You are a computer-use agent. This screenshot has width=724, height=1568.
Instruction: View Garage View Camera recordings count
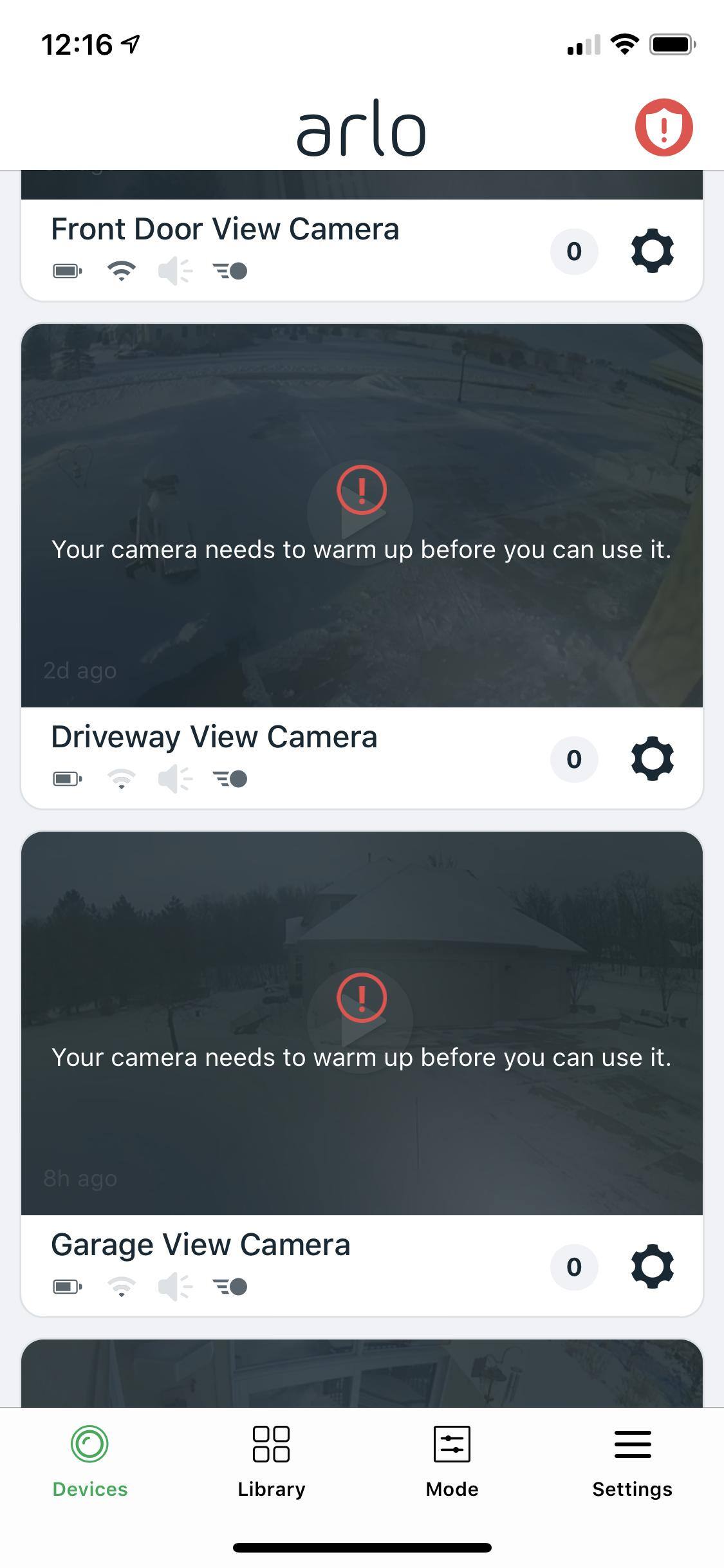574,1267
